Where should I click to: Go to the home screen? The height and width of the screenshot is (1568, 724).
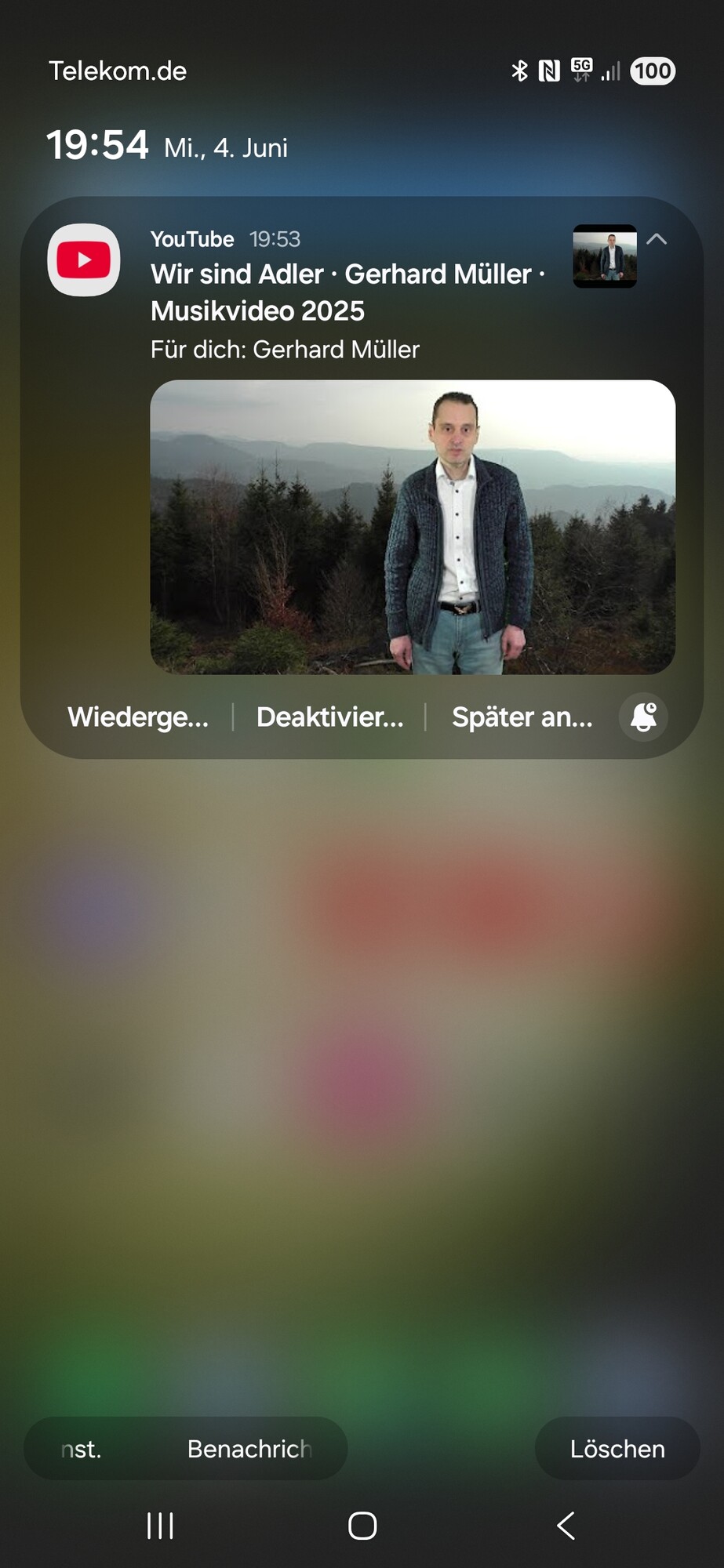click(x=362, y=1526)
